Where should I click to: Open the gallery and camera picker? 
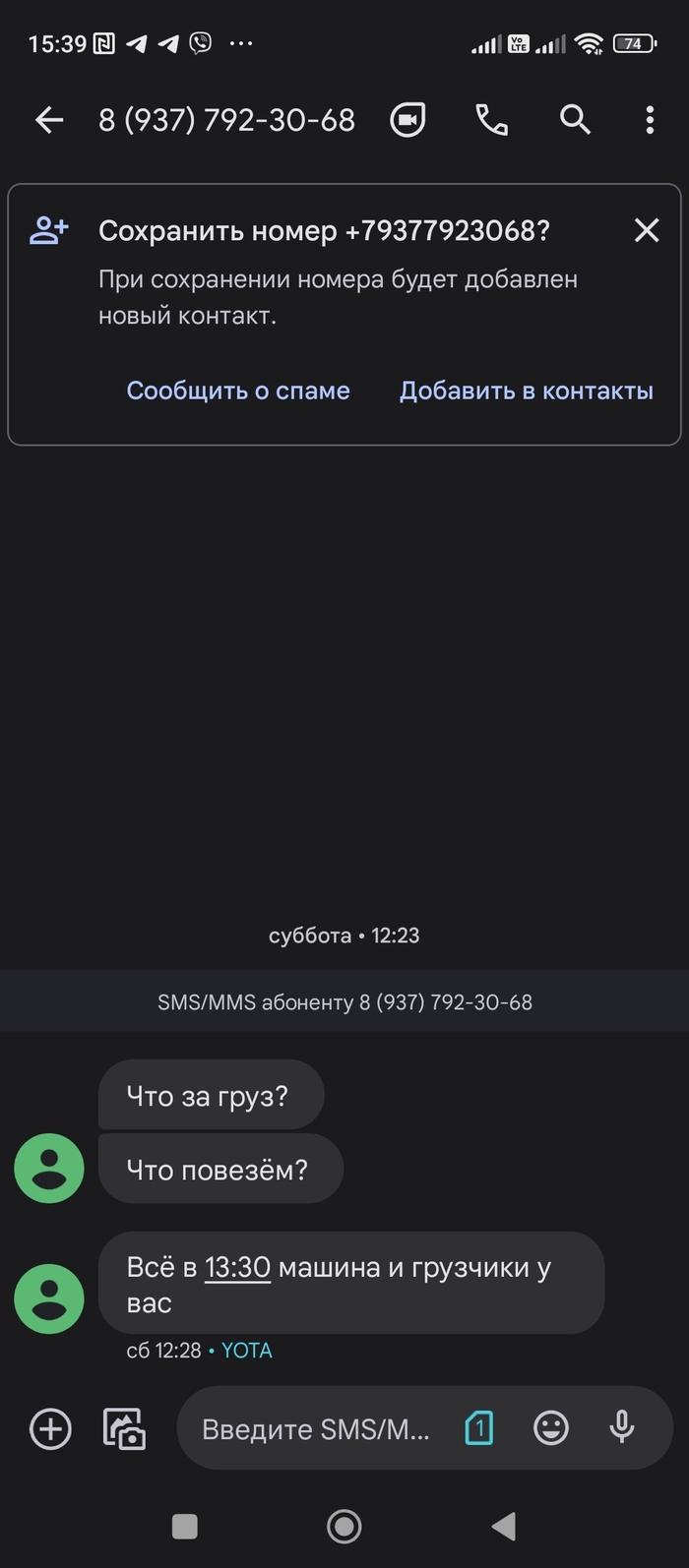pos(125,1428)
